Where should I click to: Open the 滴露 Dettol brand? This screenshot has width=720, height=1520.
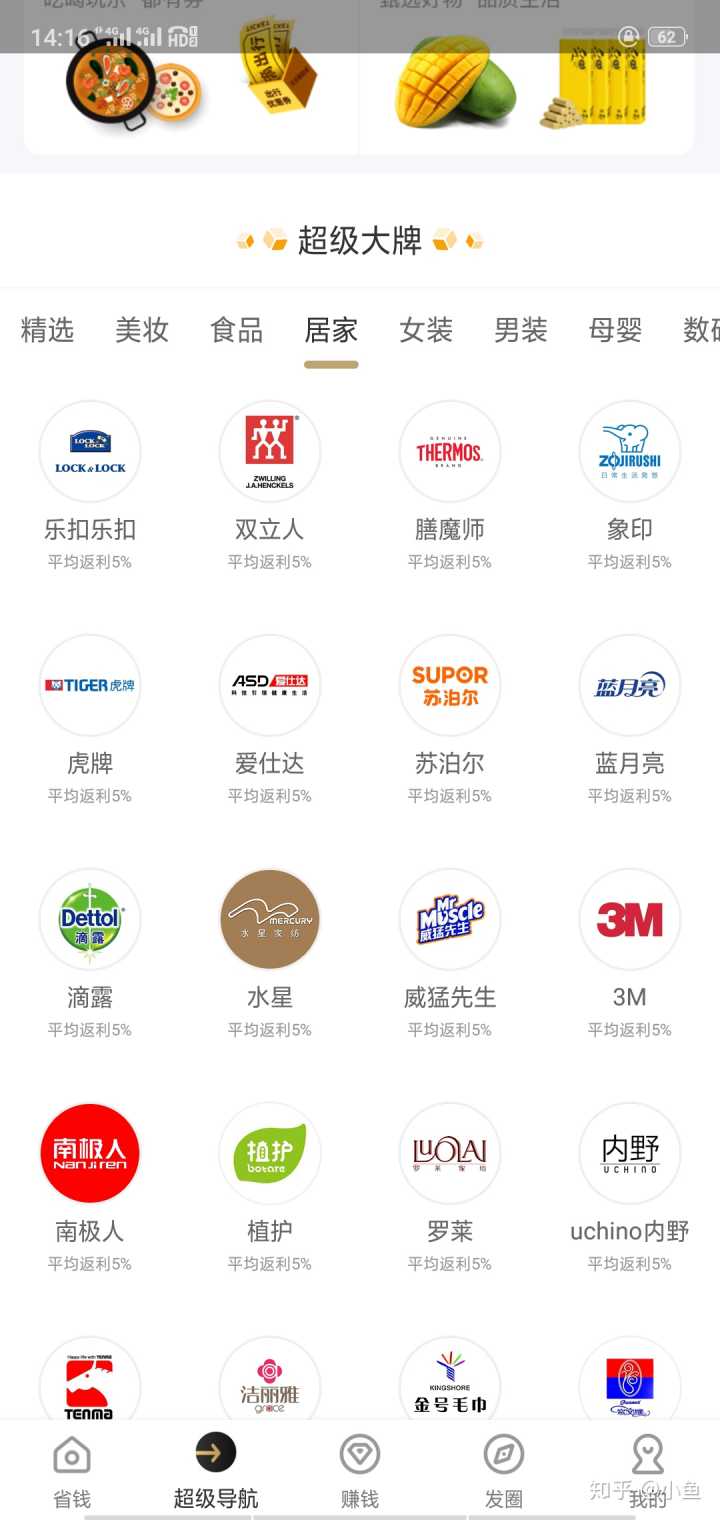coord(90,921)
